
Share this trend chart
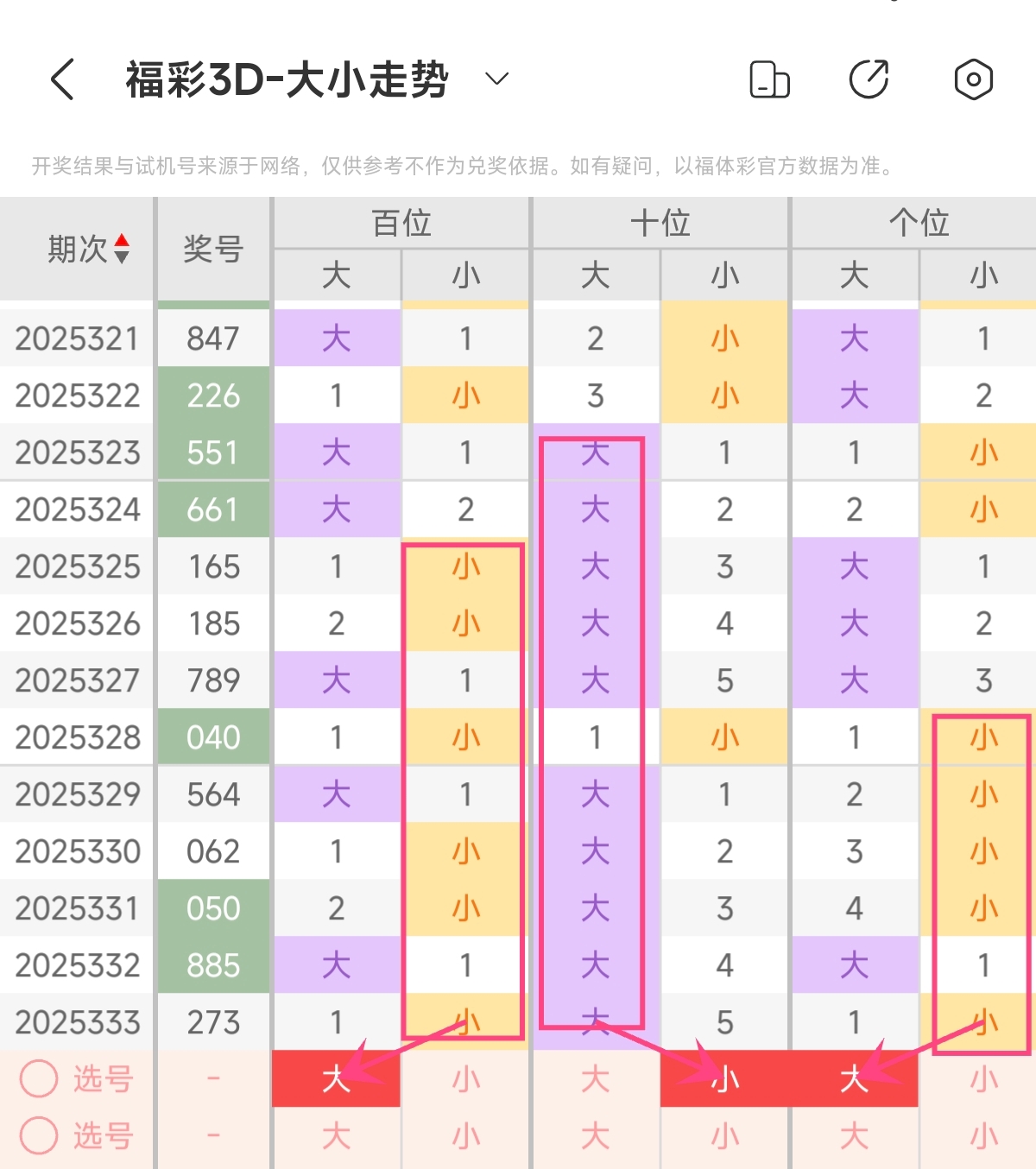[x=869, y=79]
